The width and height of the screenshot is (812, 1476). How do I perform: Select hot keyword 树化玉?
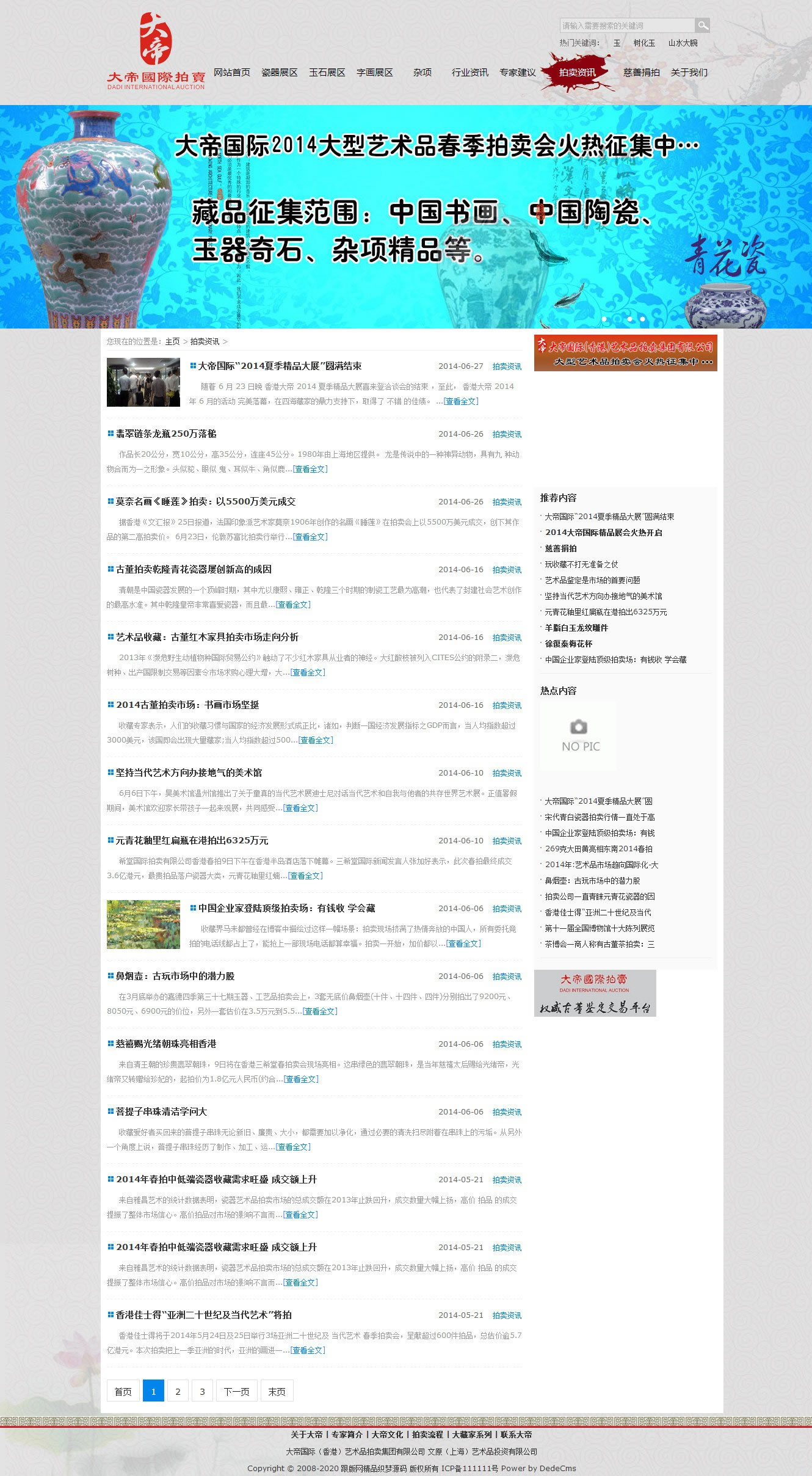point(644,43)
